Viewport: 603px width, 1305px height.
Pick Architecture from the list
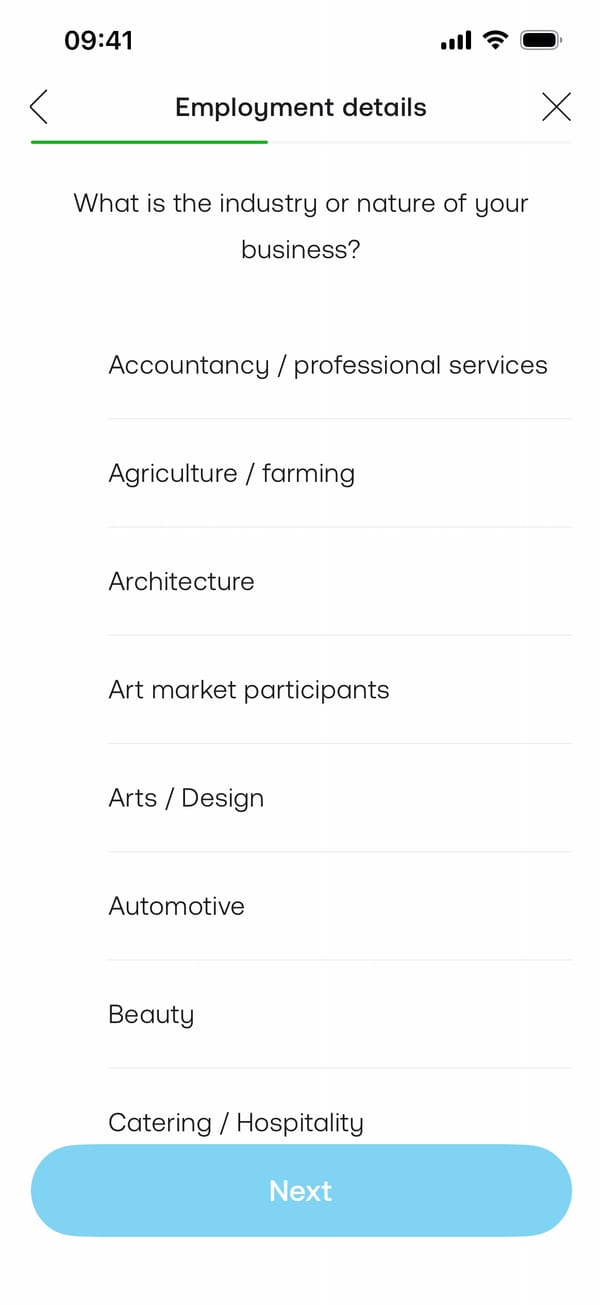click(x=181, y=581)
